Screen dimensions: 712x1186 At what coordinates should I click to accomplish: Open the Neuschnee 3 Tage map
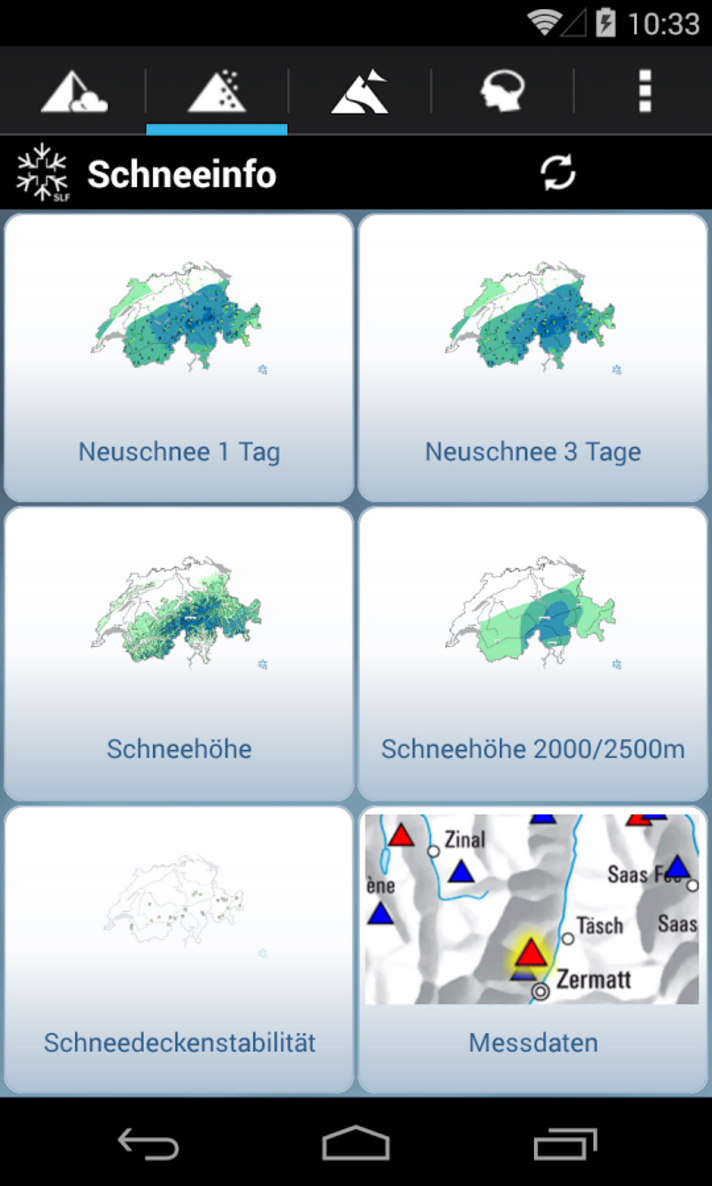(533, 357)
